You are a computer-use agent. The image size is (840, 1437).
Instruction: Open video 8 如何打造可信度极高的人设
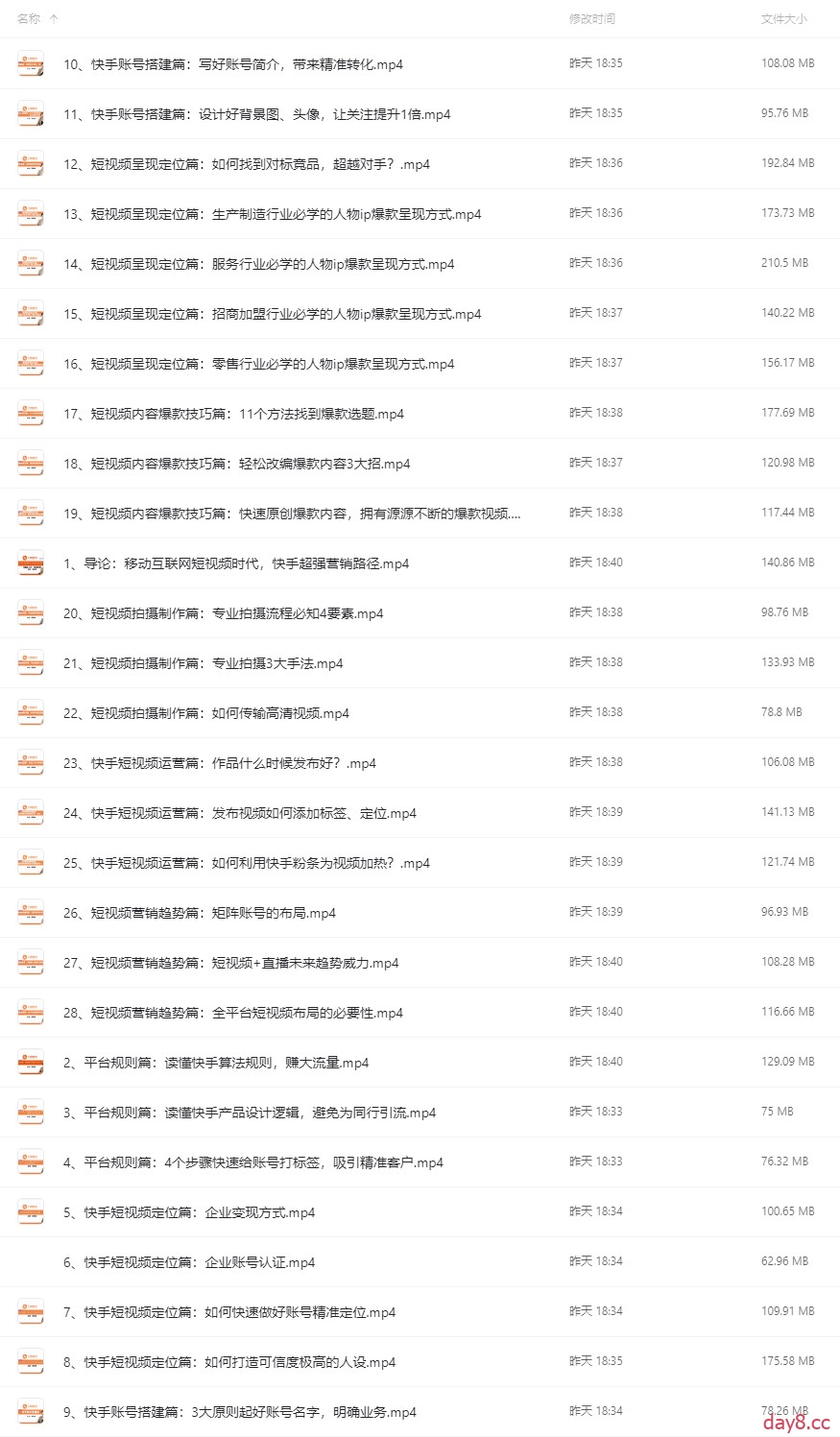229,1362
